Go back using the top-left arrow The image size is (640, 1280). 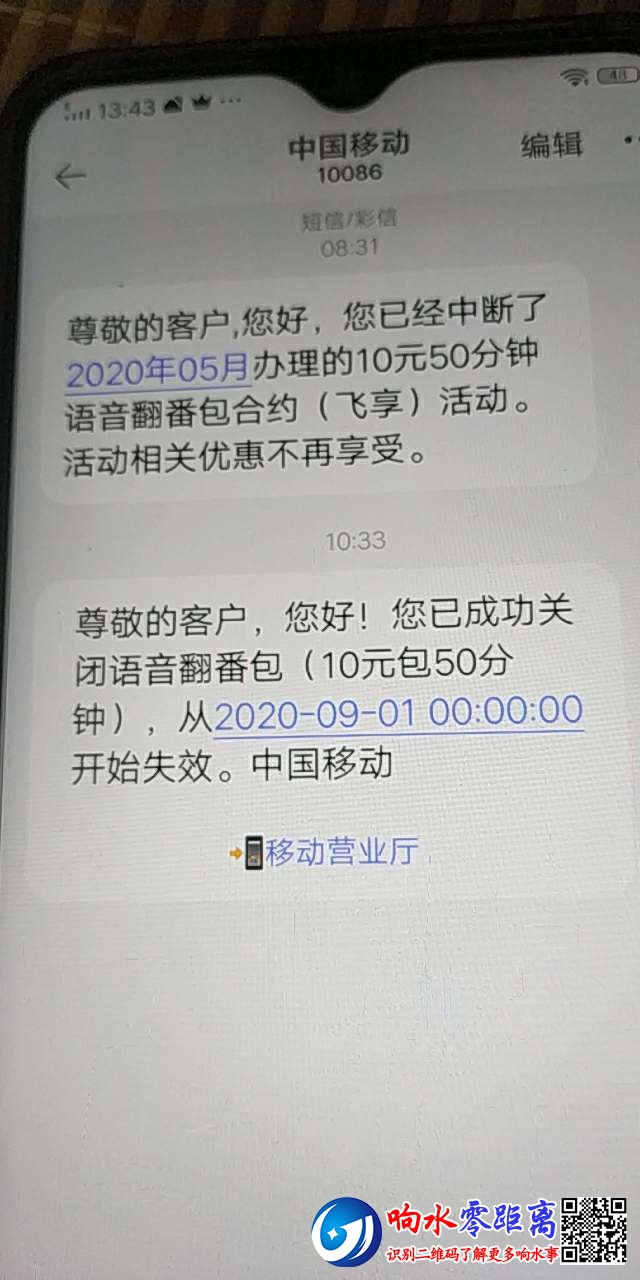[x=70, y=177]
